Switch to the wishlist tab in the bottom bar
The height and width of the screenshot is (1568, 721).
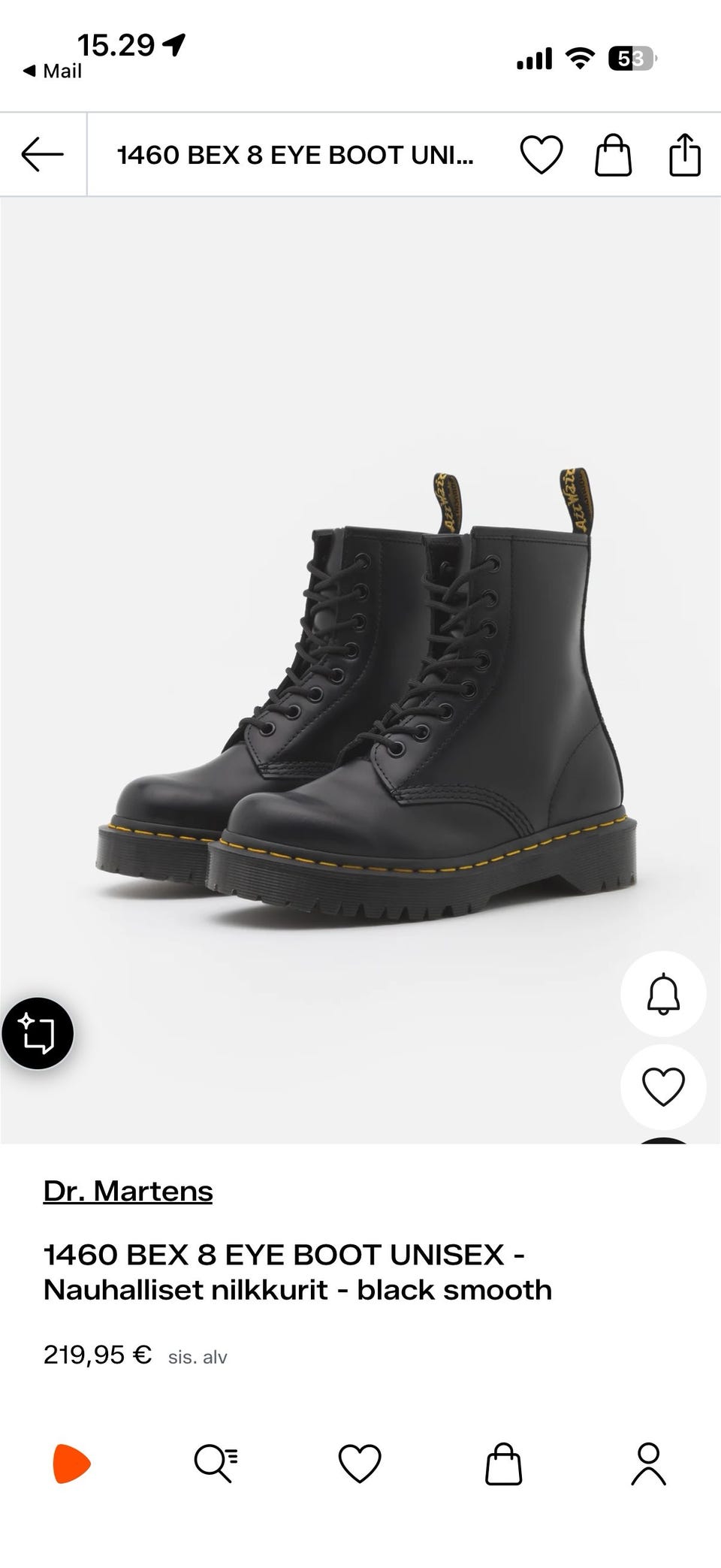(360, 1463)
